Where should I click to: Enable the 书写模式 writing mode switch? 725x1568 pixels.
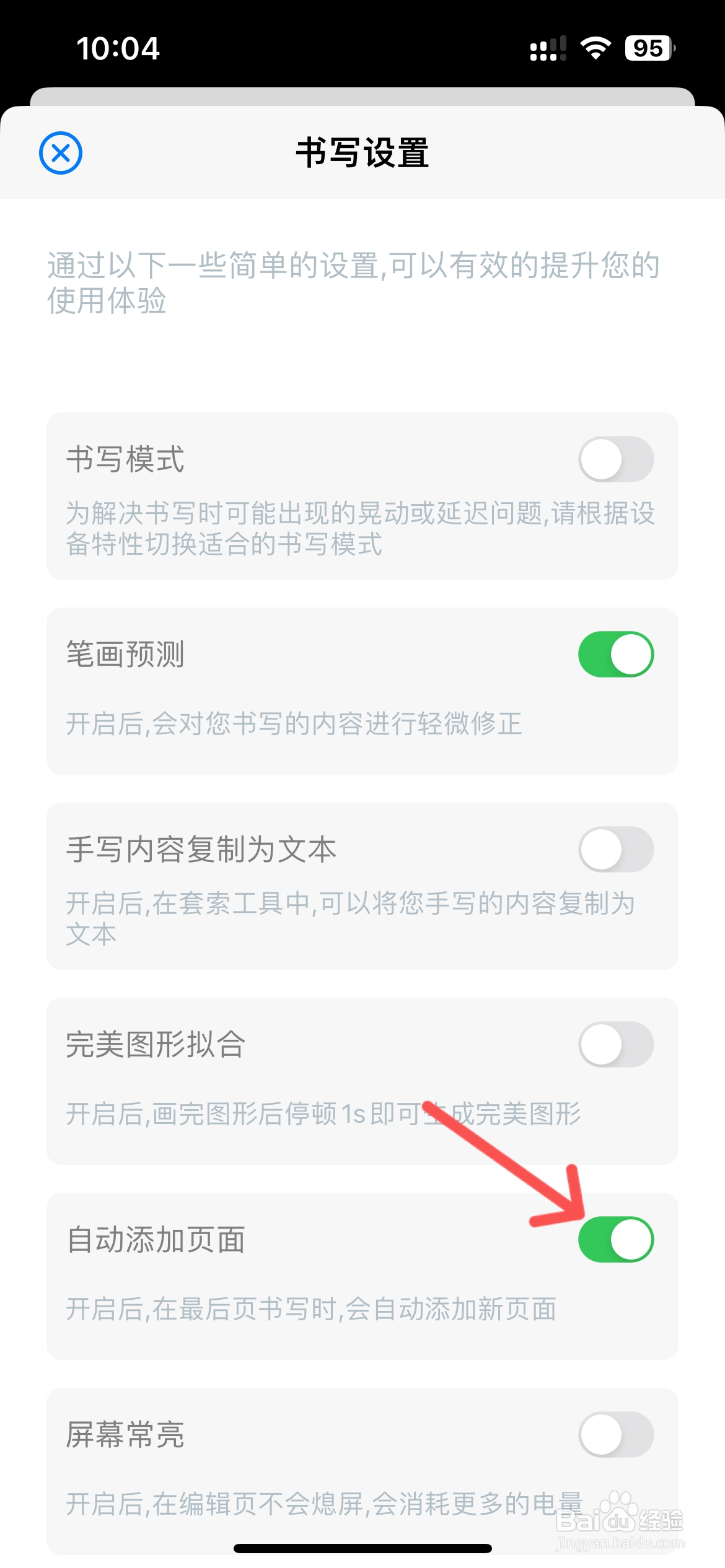click(x=616, y=460)
